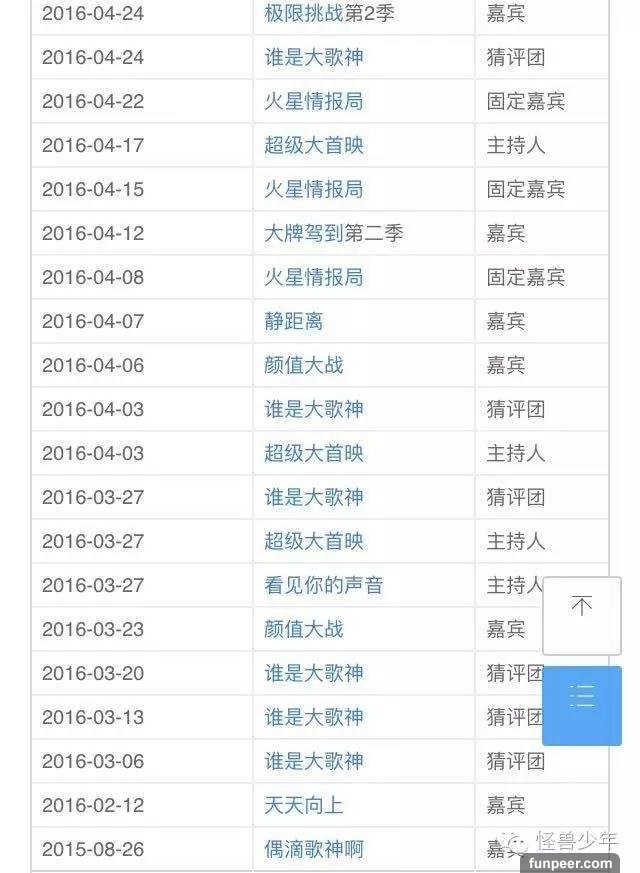Open 火星情报局 link dated 2016-04-08
This screenshot has height=873, width=640.
[313, 277]
